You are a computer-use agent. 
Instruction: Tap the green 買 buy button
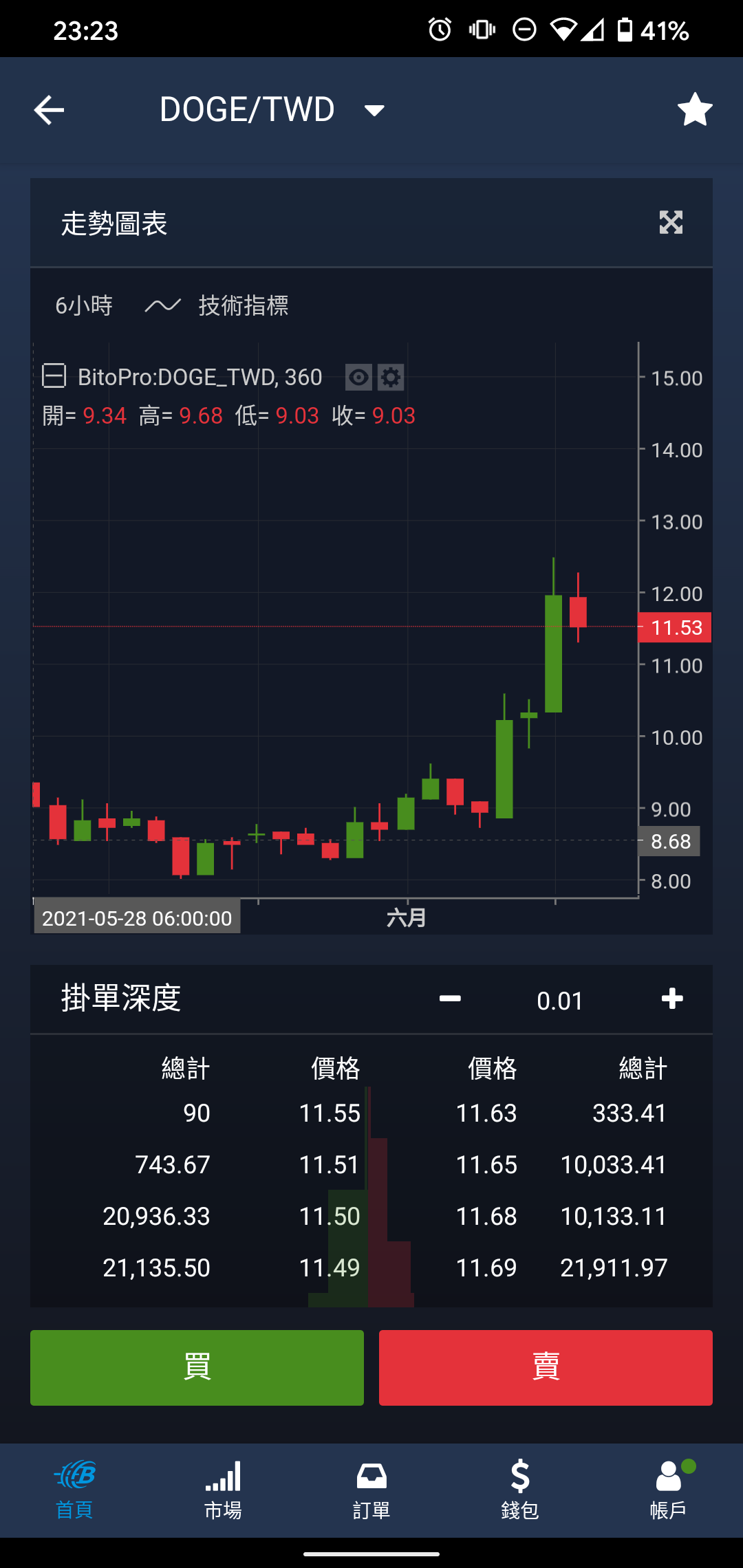pyautogui.click(x=197, y=1367)
